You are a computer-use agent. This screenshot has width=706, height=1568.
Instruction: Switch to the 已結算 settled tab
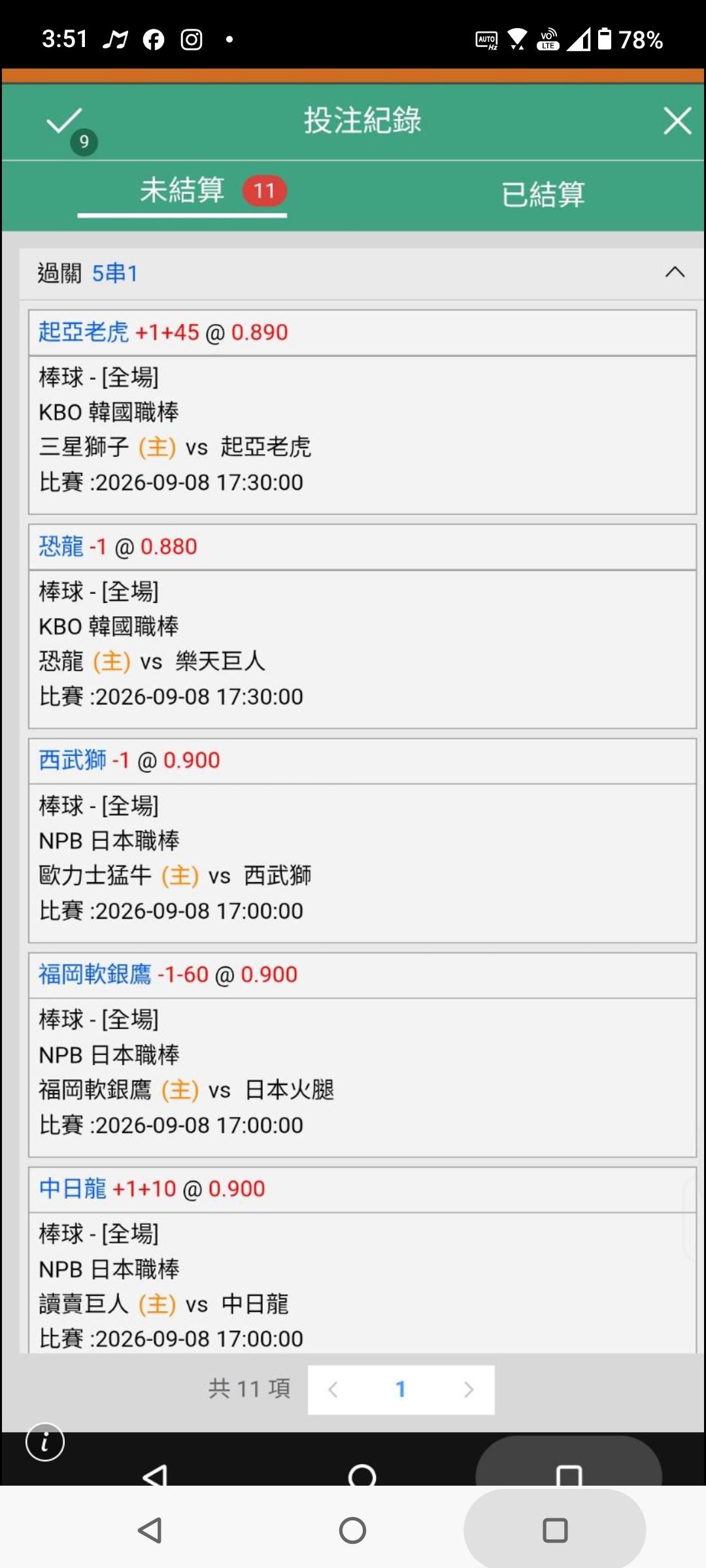pos(543,194)
